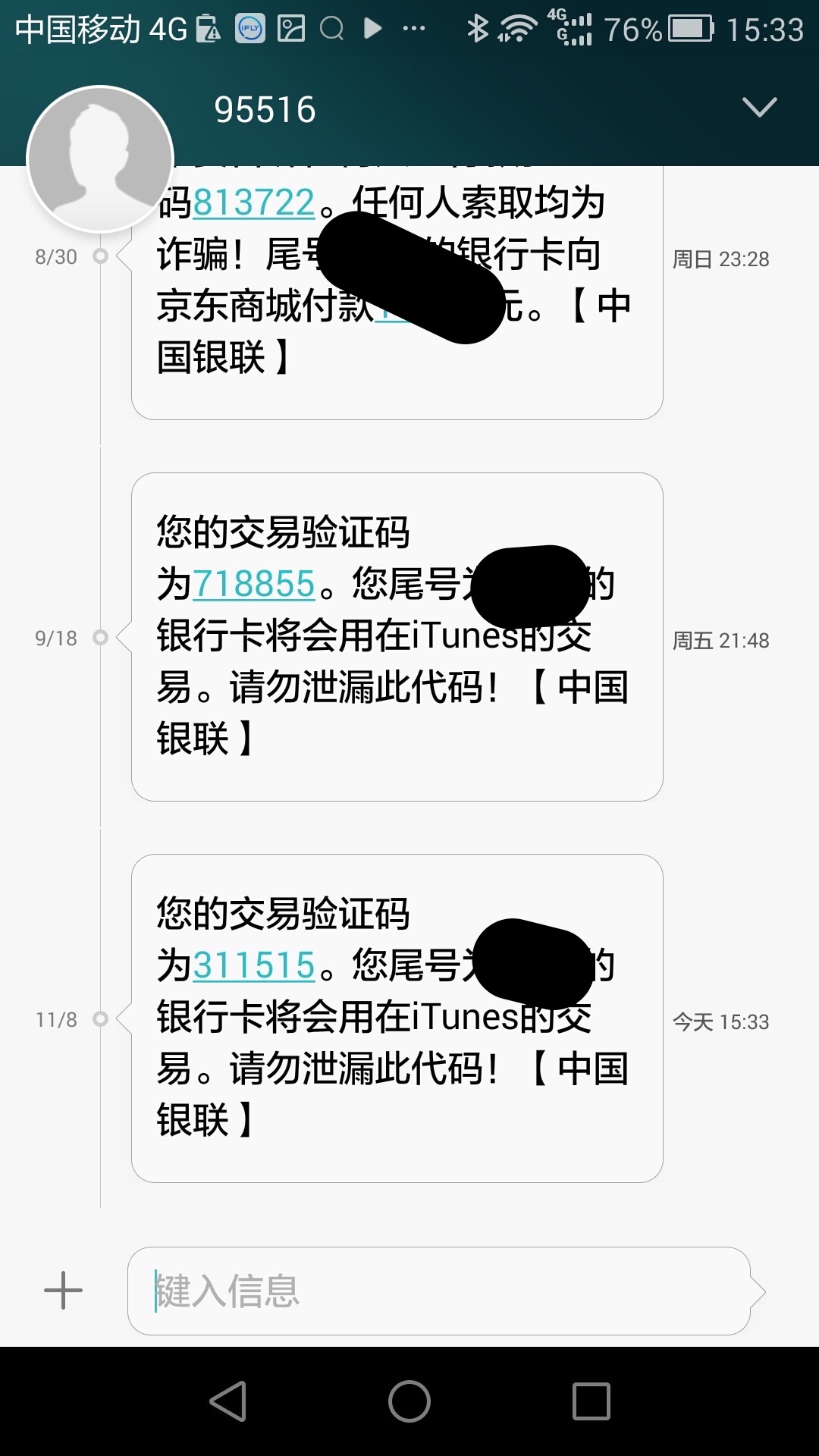Screen dimensions: 819x1456
Task: Tap verification code 718855 link
Action: pyautogui.click(x=253, y=585)
